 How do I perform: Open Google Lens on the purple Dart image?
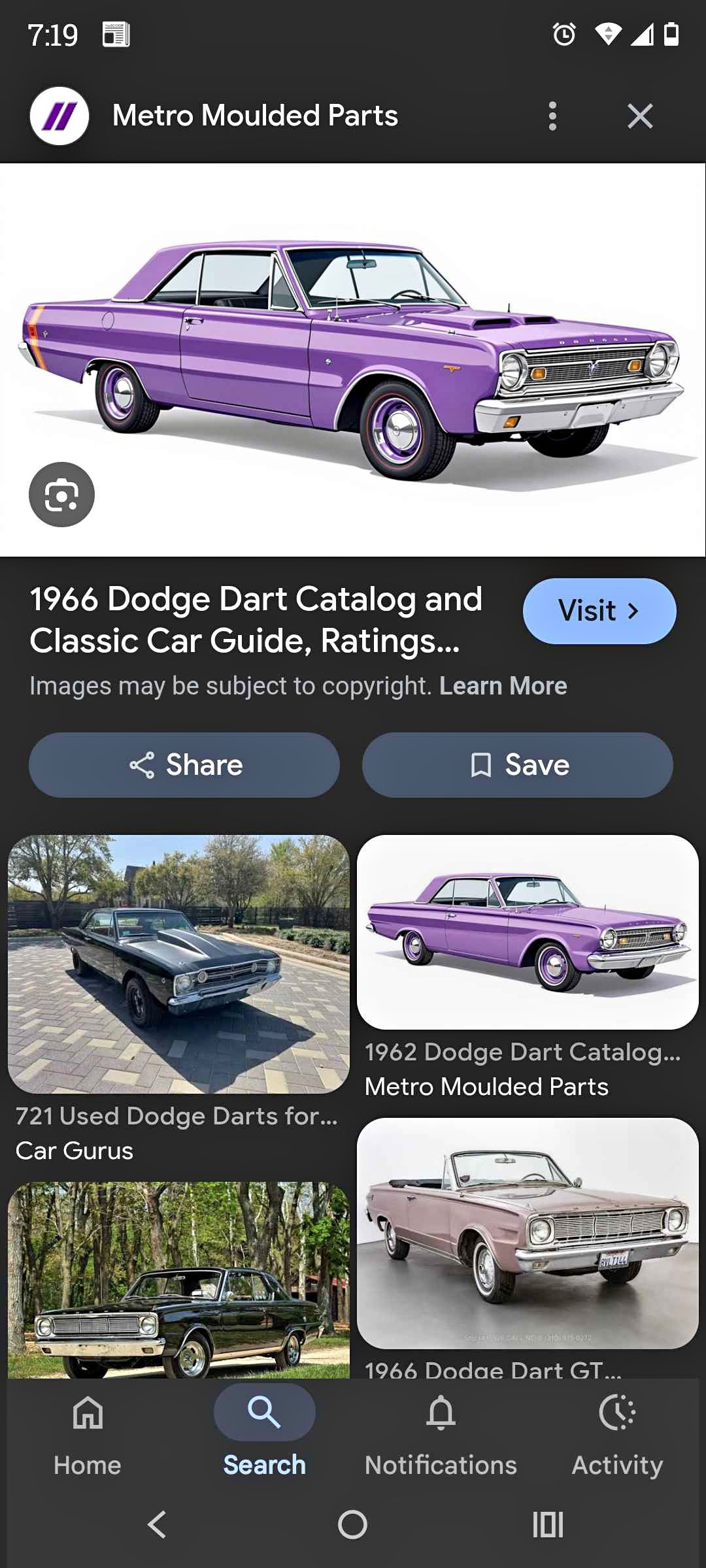(x=61, y=495)
